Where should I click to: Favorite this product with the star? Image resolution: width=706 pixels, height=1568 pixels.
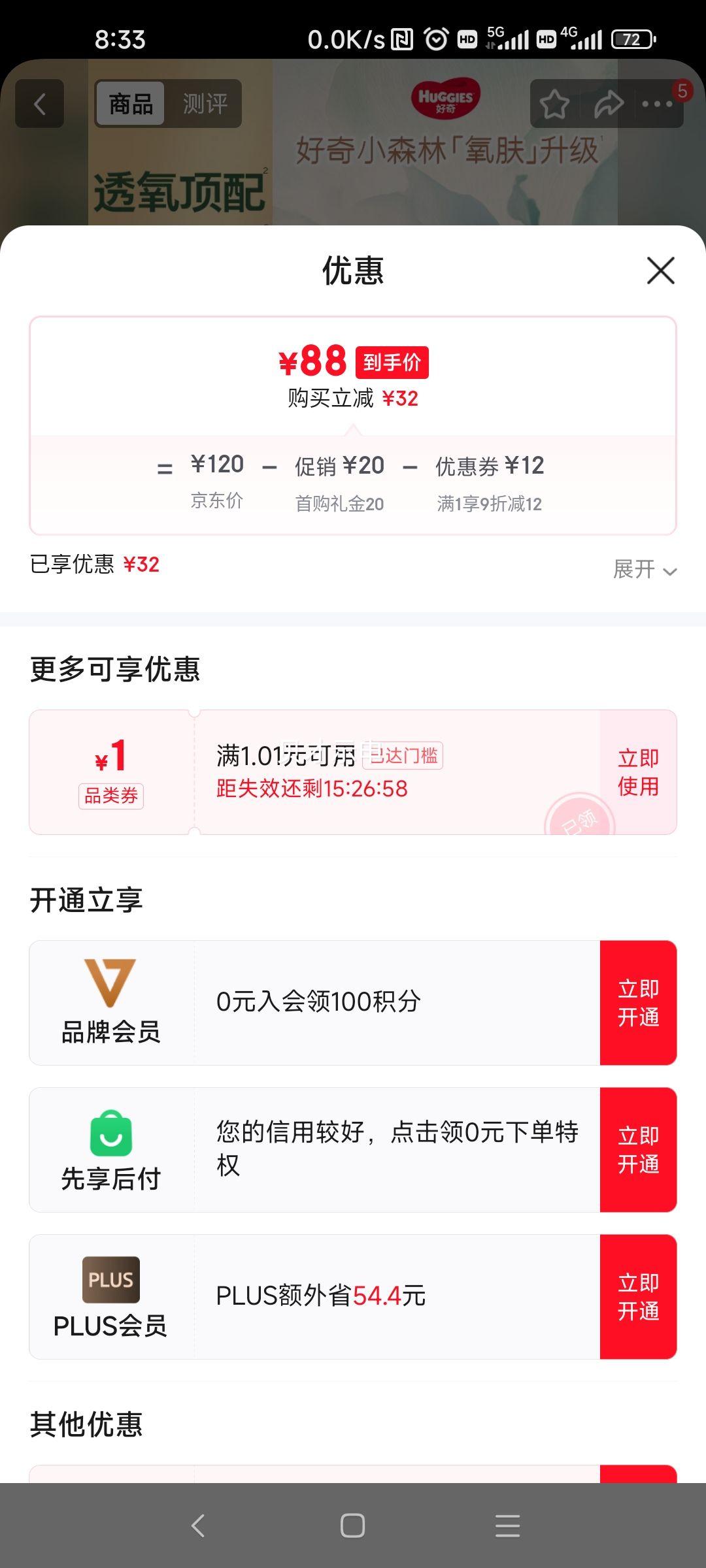click(x=554, y=105)
